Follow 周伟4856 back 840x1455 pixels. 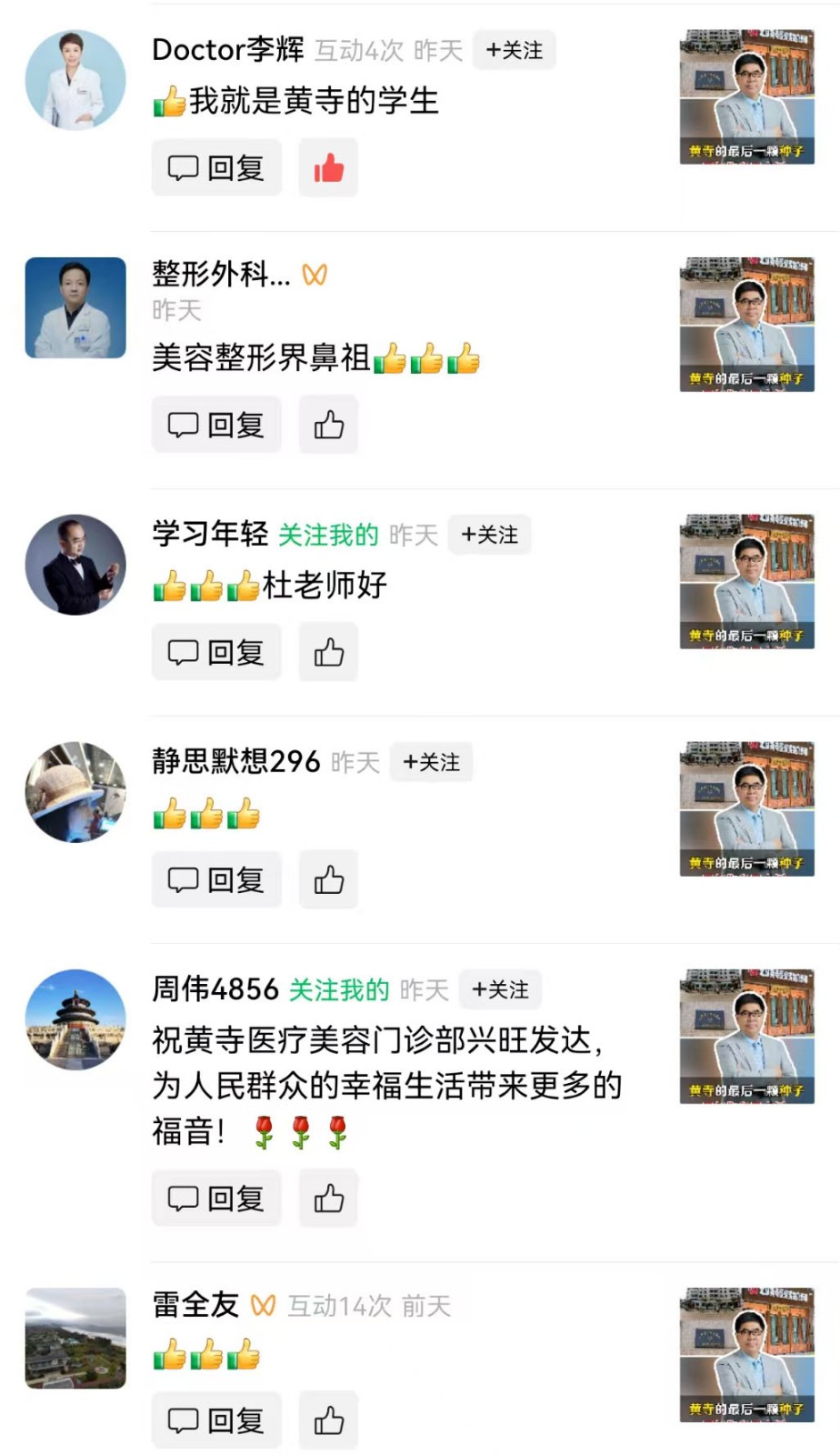tap(500, 990)
